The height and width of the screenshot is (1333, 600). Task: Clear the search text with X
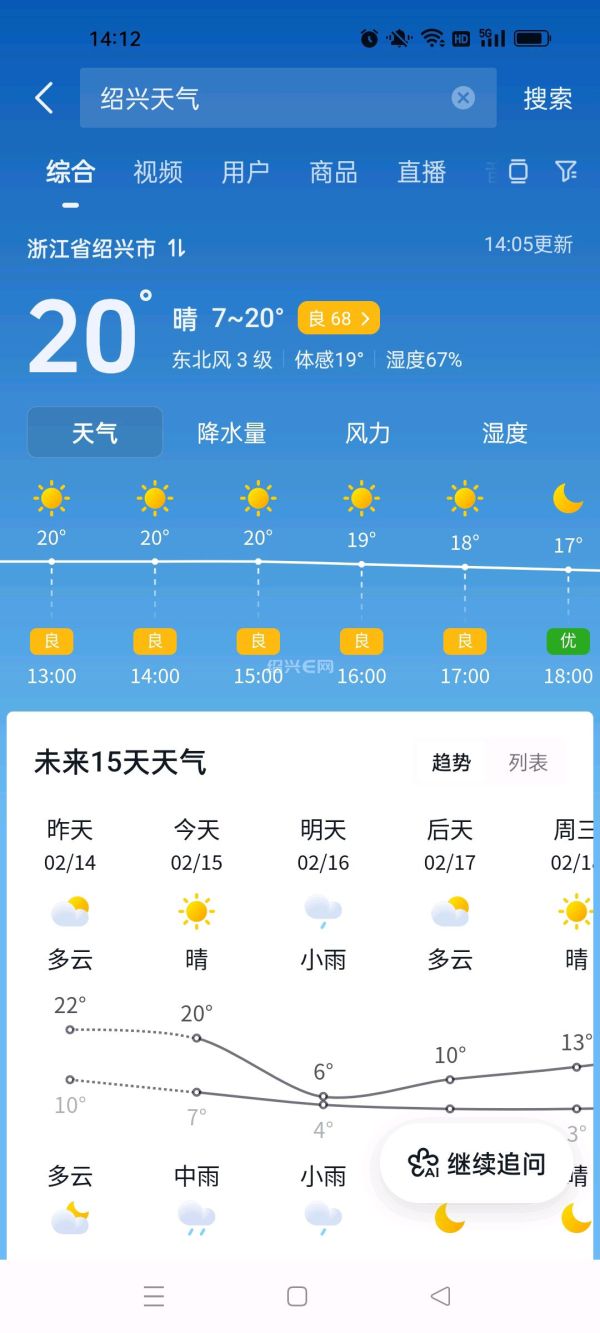point(462,98)
